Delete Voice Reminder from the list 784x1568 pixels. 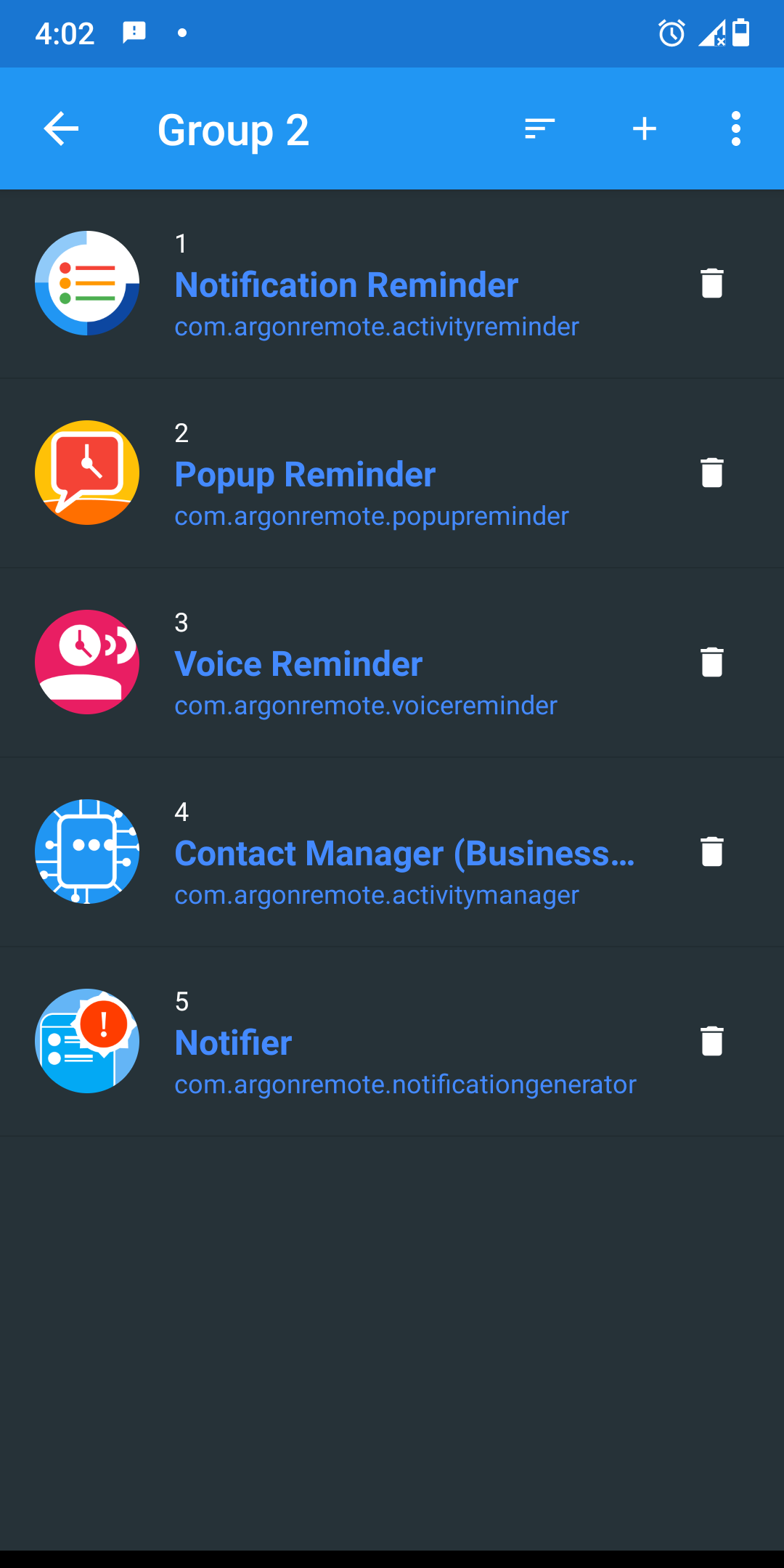712,662
